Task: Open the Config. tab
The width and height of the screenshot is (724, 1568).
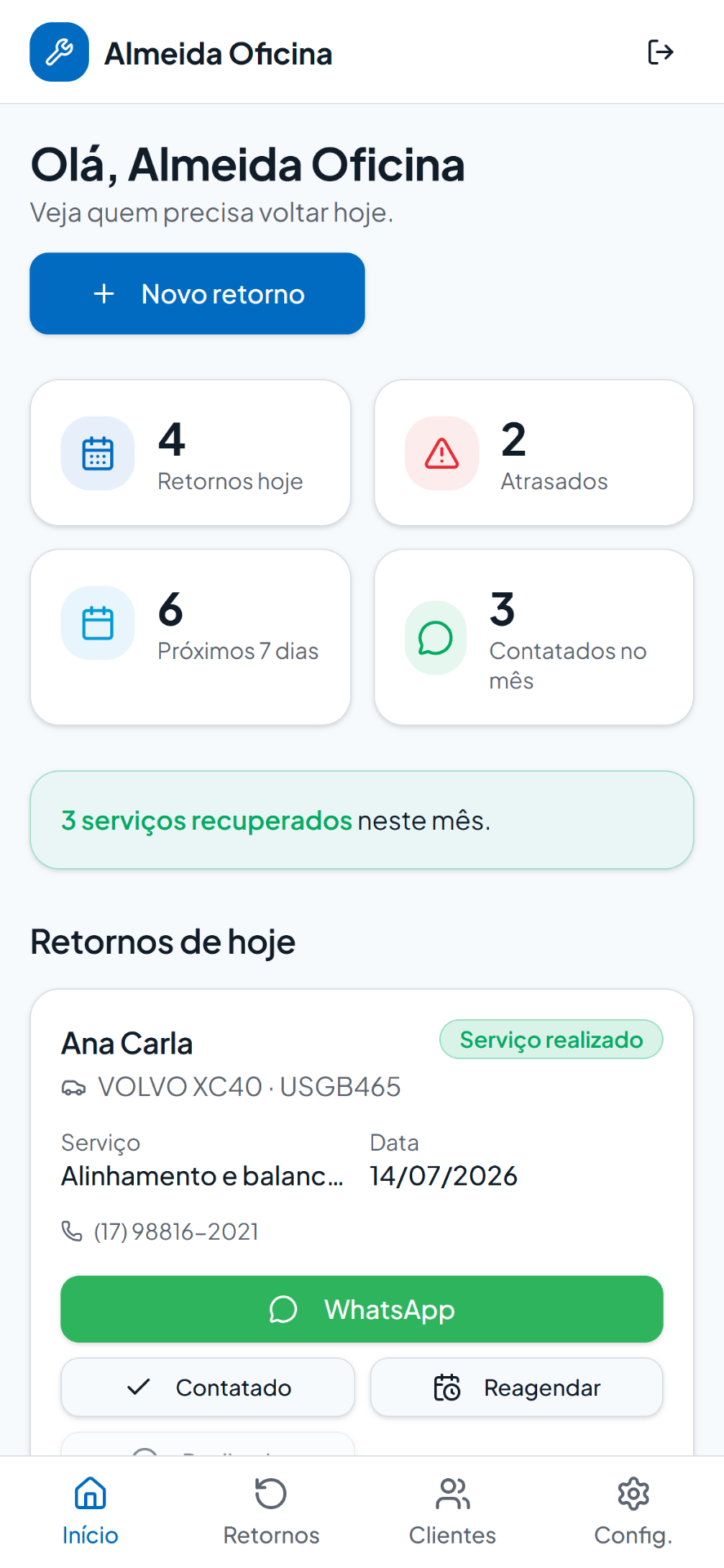Action: pos(633,1512)
